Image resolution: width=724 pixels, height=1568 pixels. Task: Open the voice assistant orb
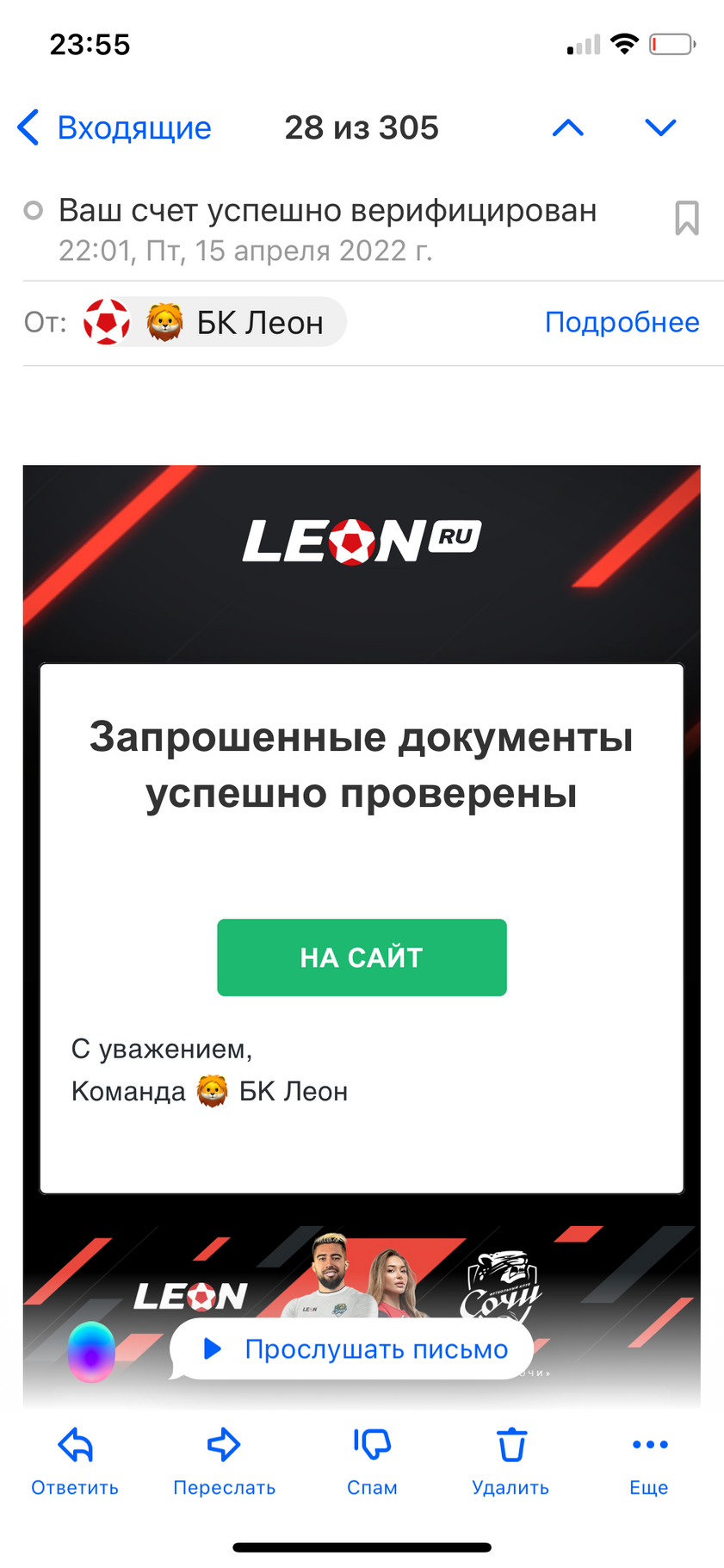(91, 1351)
